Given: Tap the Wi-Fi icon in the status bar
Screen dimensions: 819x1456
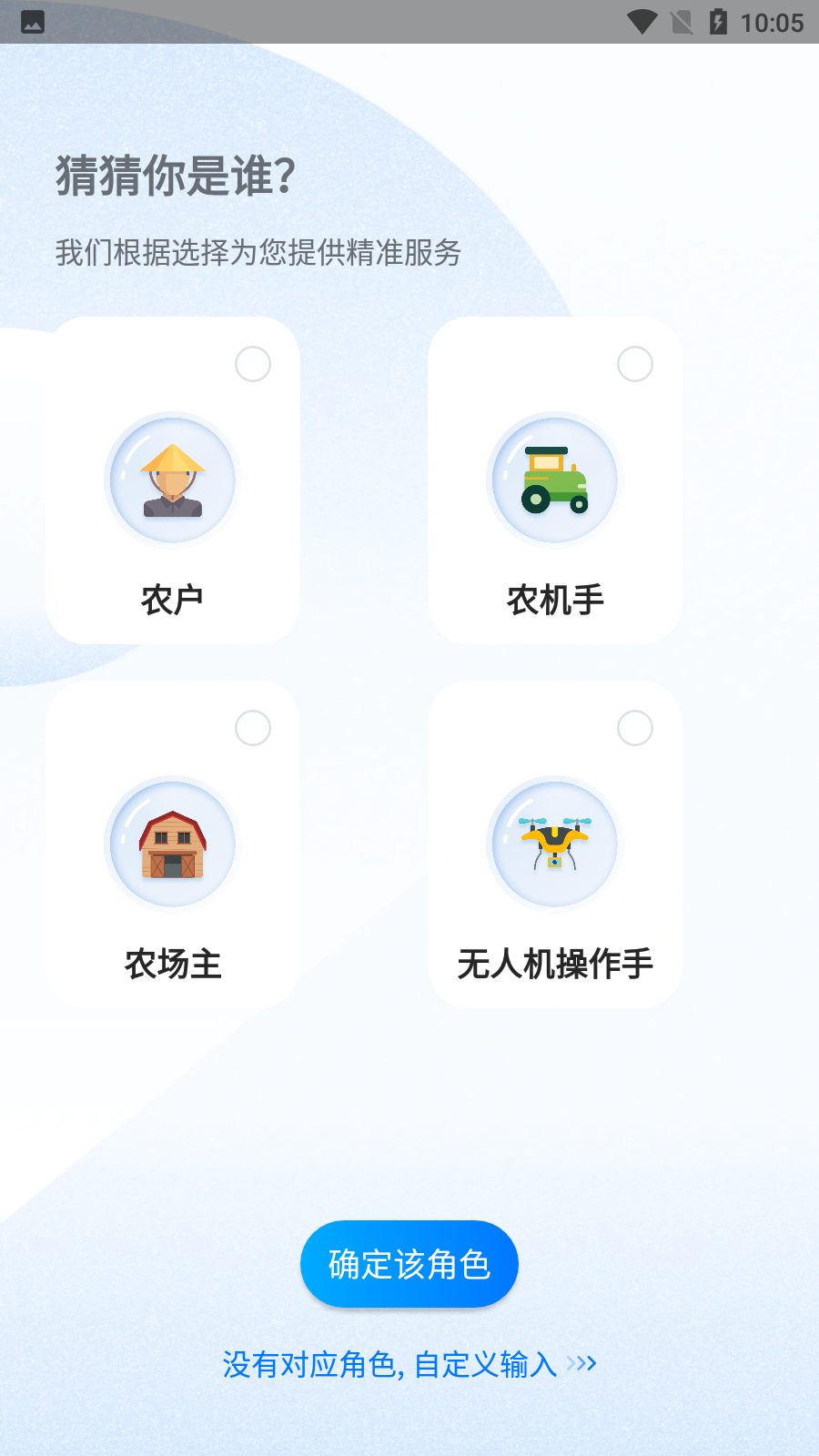Looking at the screenshot, I should 642,23.
